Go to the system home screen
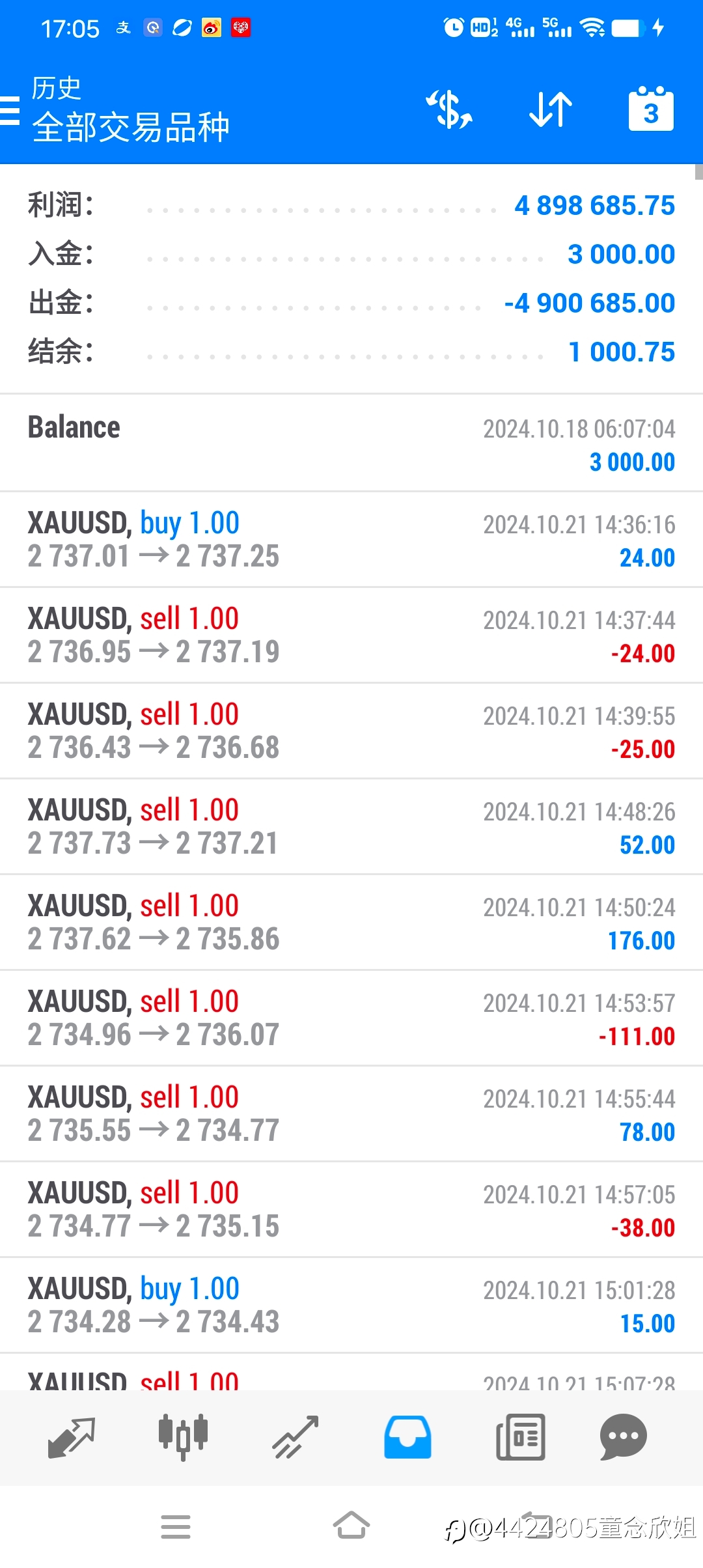The width and height of the screenshot is (703, 1568). tap(351, 1526)
